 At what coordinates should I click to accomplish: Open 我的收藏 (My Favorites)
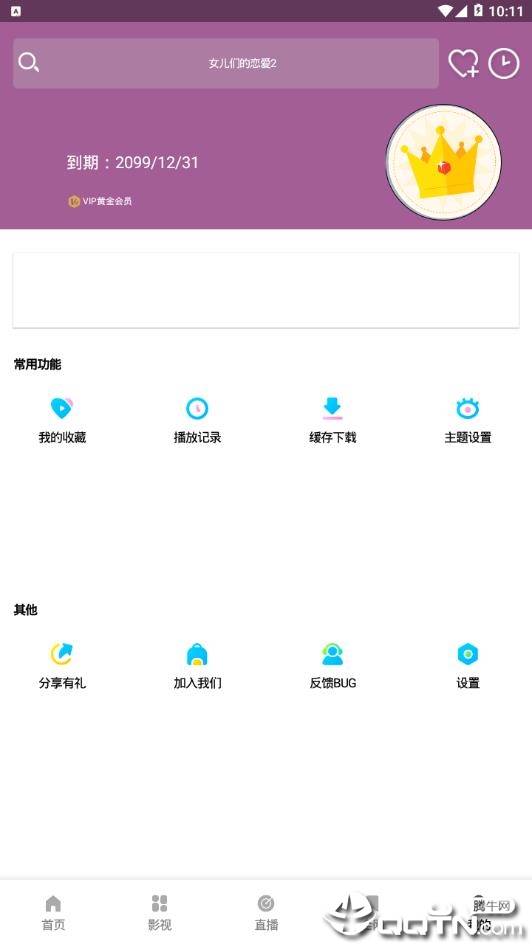(62, 420)
